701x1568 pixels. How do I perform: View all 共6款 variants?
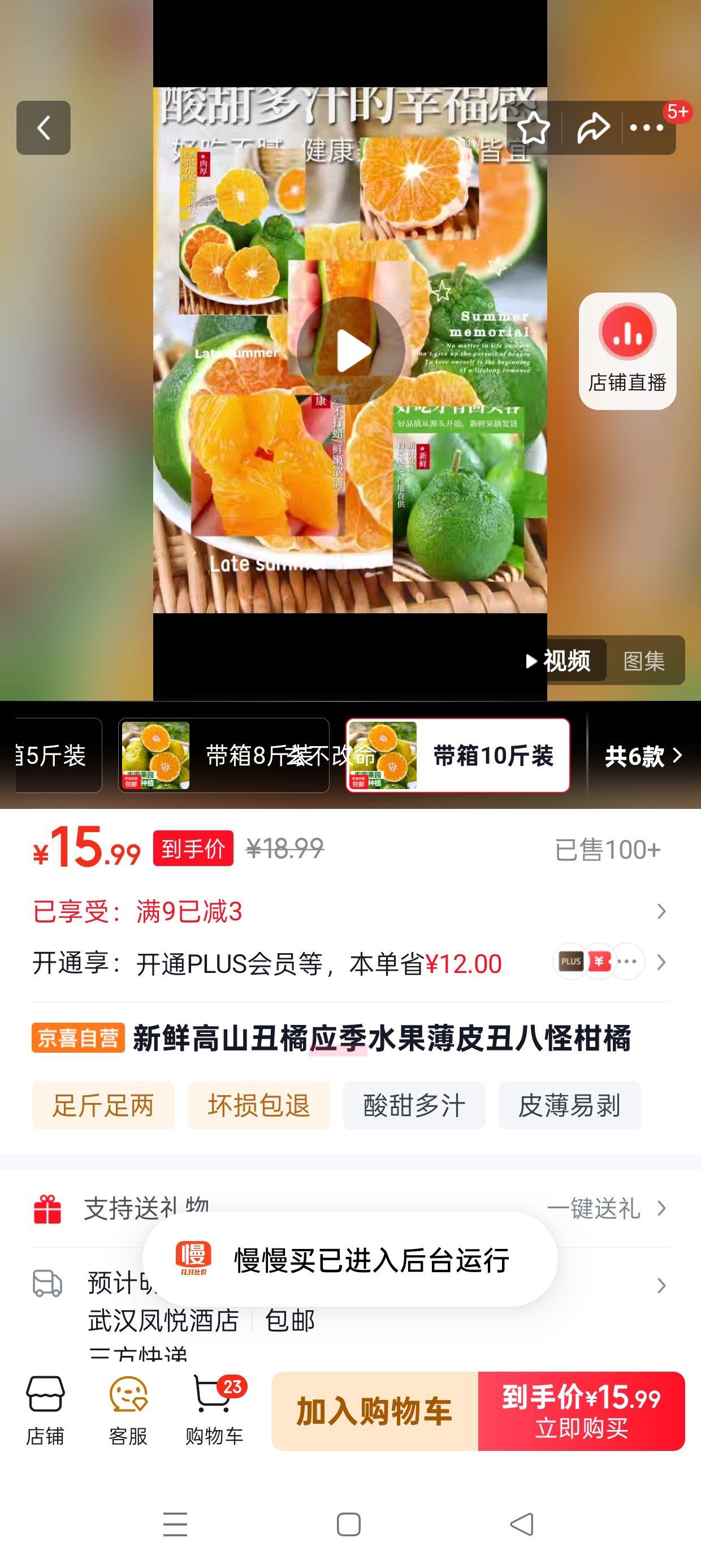coord(643,755)
